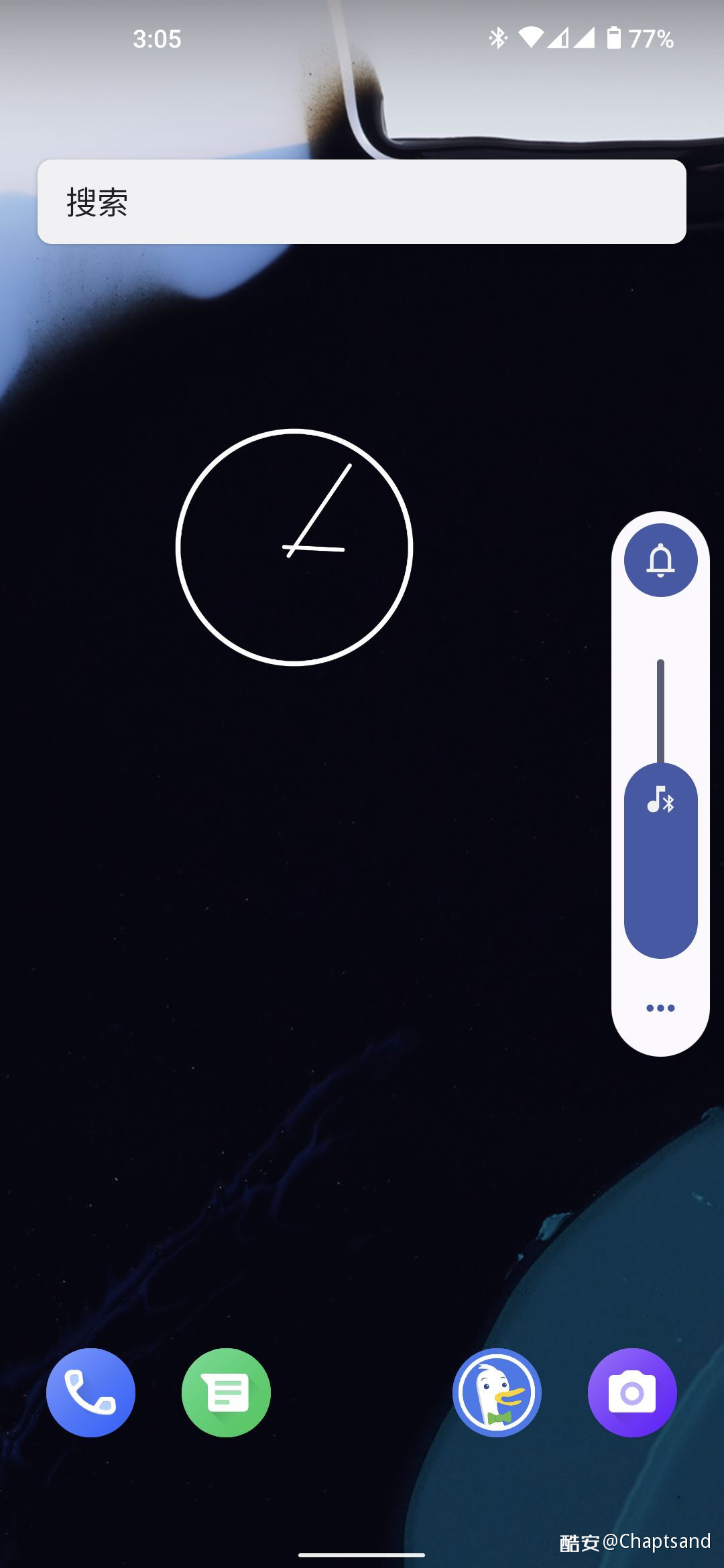
Task: Launch the DuckDuckGo browser
Action: (x=497, y=1392)
